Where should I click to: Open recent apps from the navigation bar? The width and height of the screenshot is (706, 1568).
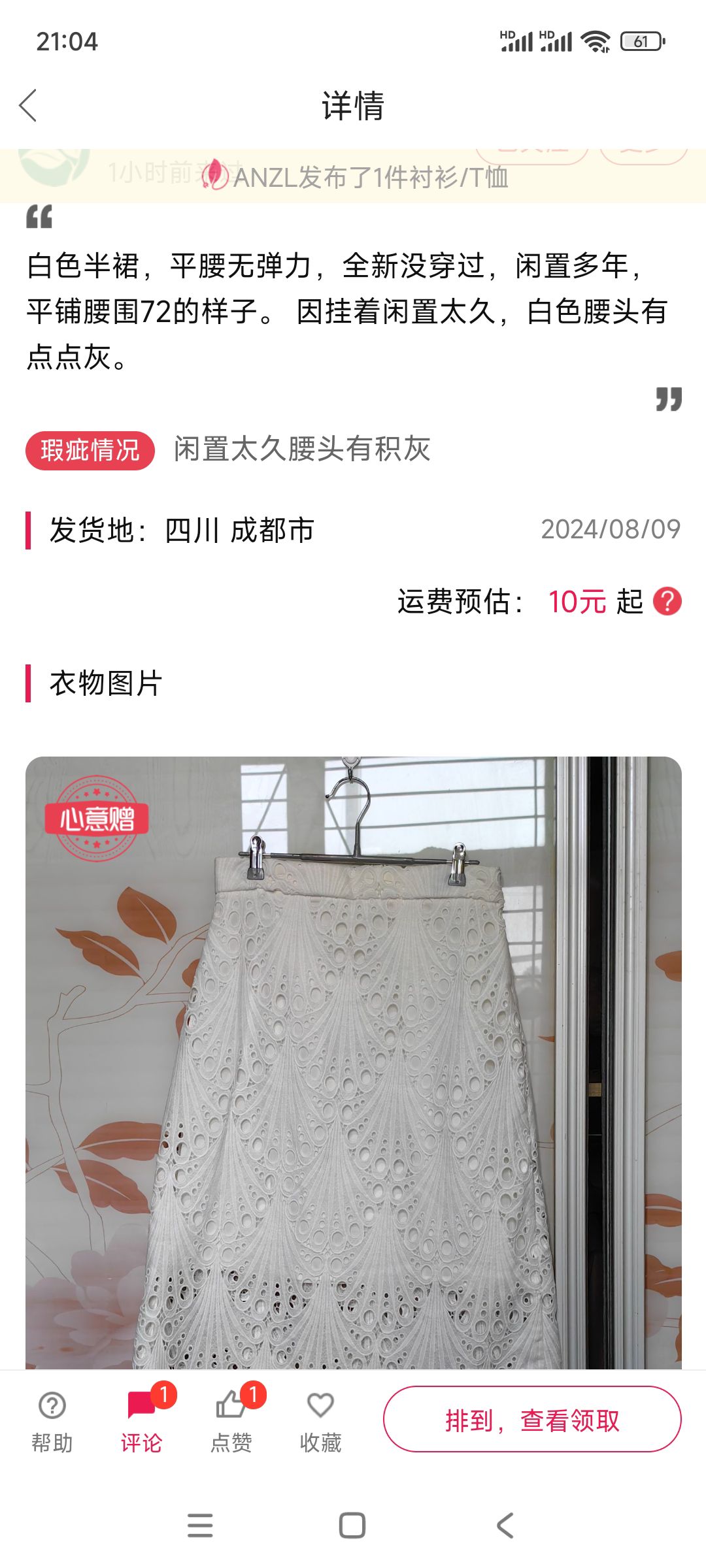tap(200, 1526)
